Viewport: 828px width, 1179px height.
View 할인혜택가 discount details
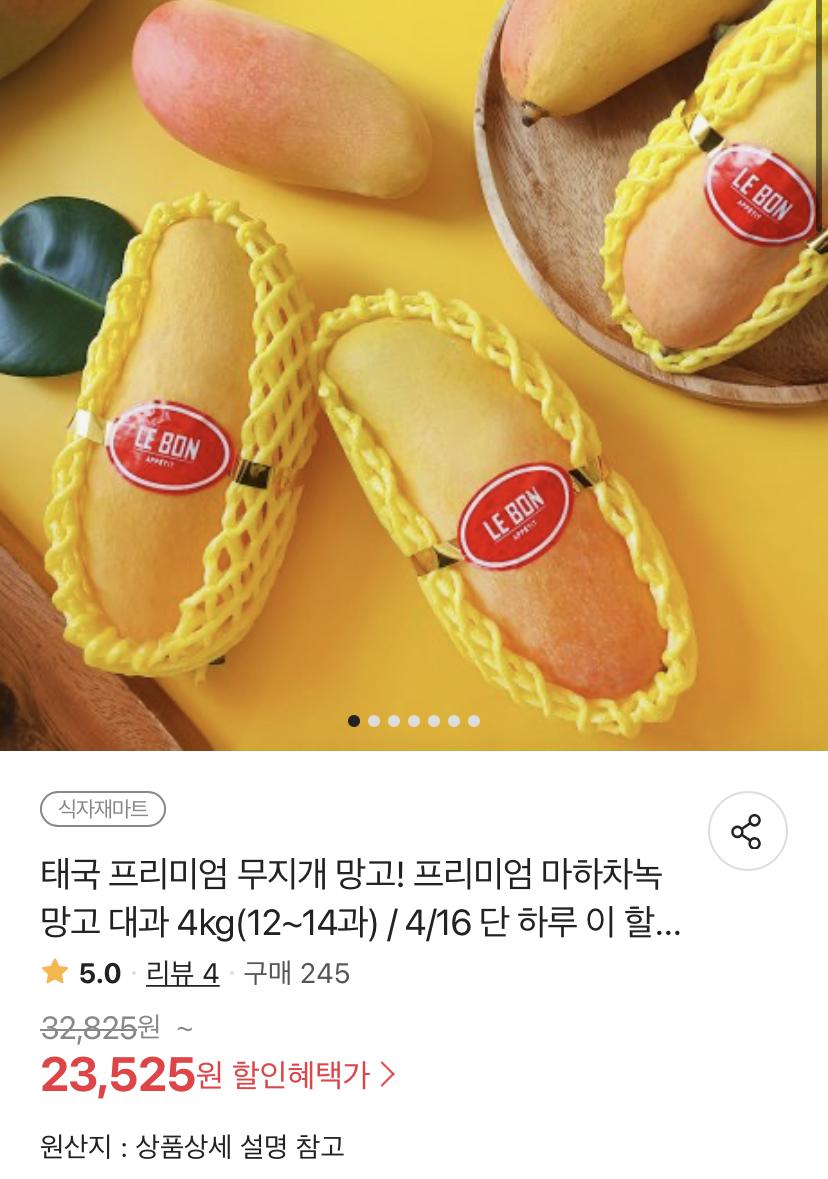coord(314,1075)
